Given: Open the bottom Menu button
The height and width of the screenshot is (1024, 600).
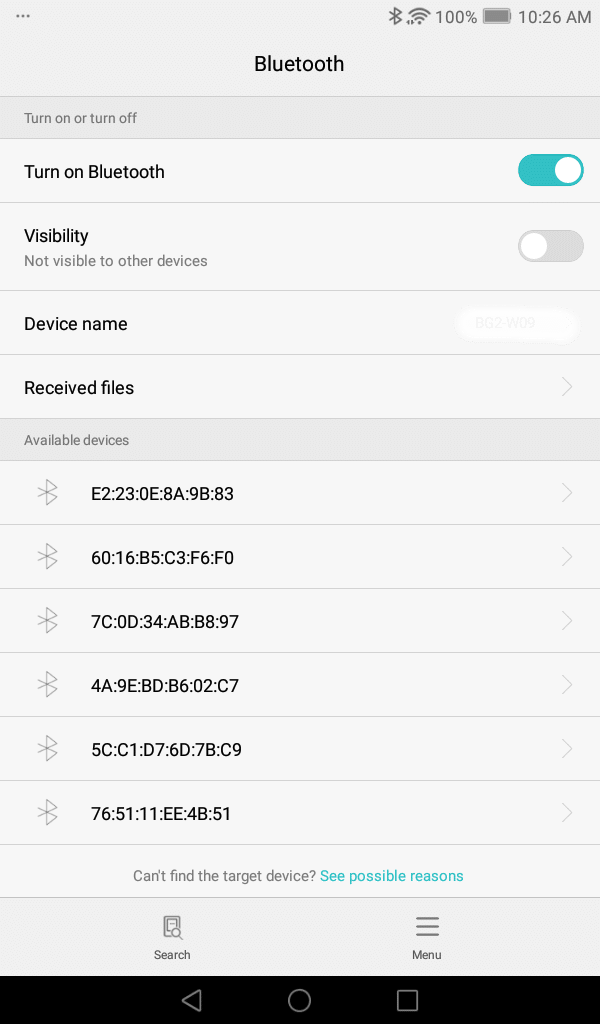Looking at the screenshot, I should 427,938.
